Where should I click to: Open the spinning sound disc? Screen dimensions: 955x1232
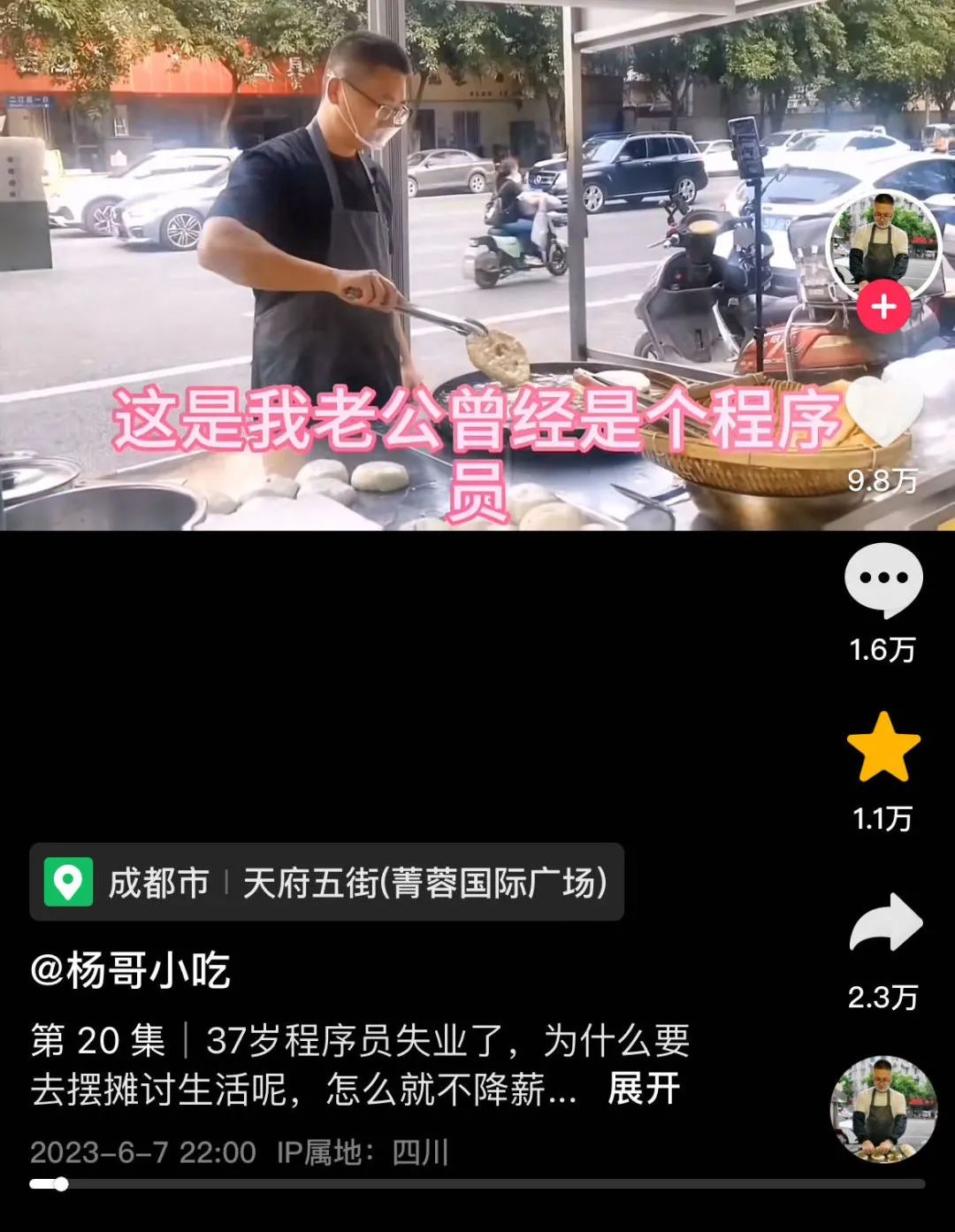point(883,1109)
